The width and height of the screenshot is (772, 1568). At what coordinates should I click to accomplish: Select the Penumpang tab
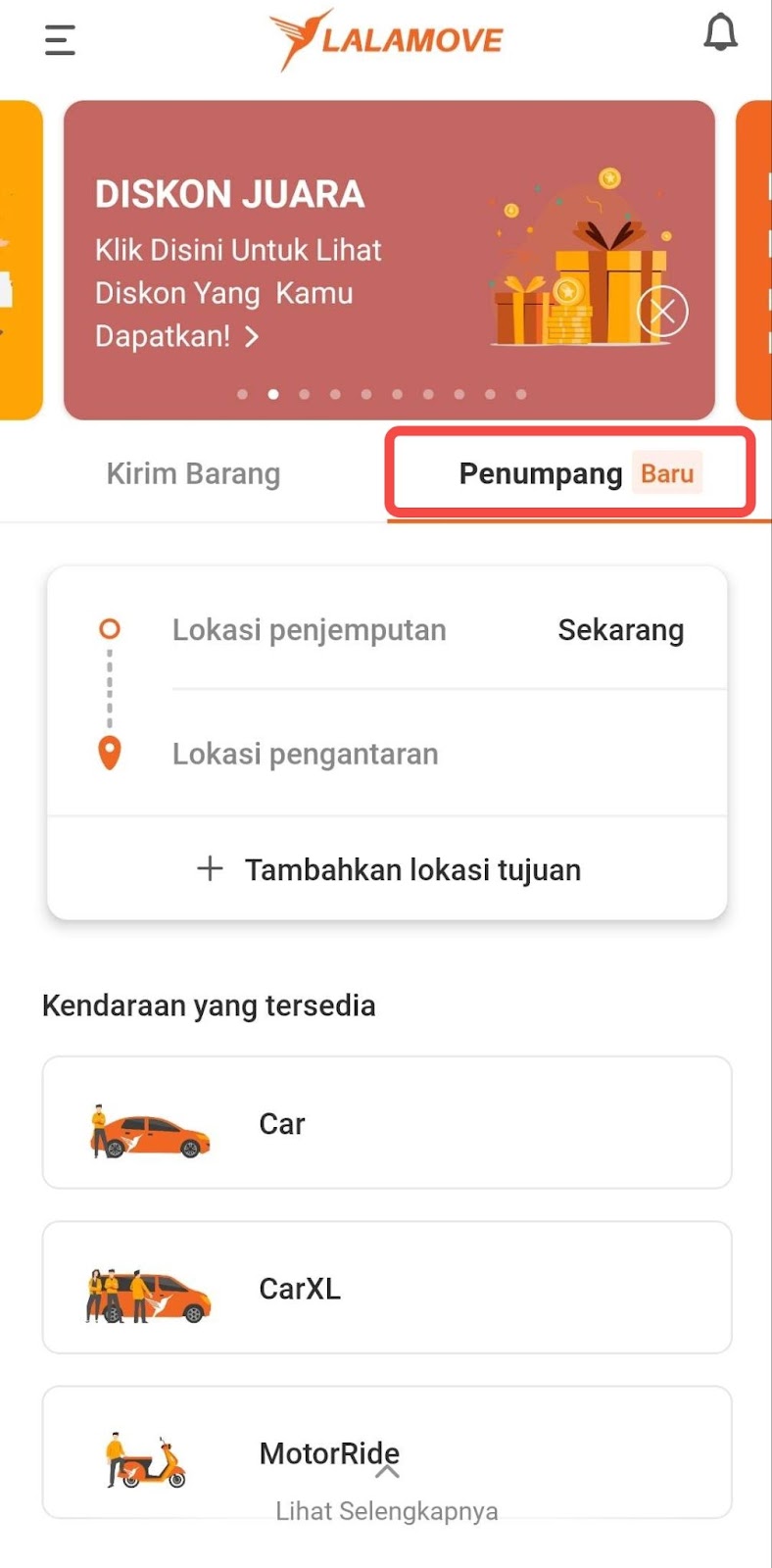pyautogui.click(x=571, y=473)
